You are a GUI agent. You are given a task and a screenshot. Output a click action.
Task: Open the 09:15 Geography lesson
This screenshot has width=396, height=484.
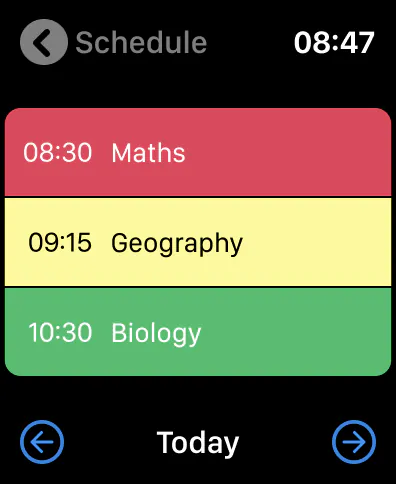coord(198,242)
